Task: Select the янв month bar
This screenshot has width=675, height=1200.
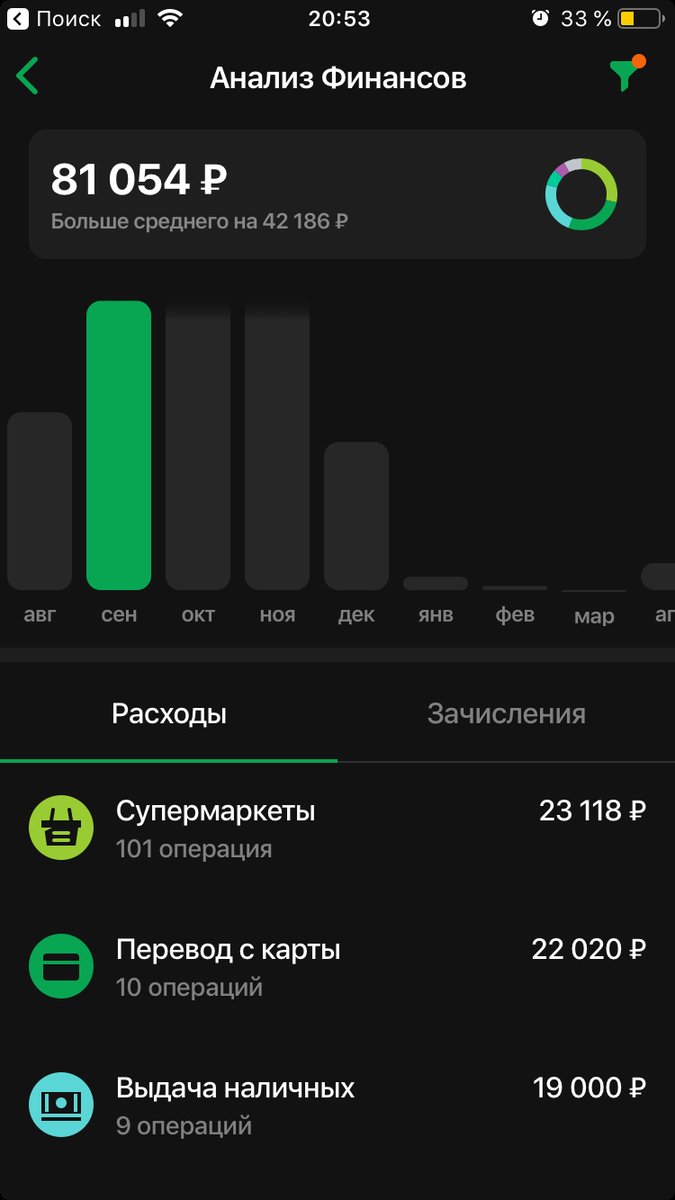Action: click(435, 583)
